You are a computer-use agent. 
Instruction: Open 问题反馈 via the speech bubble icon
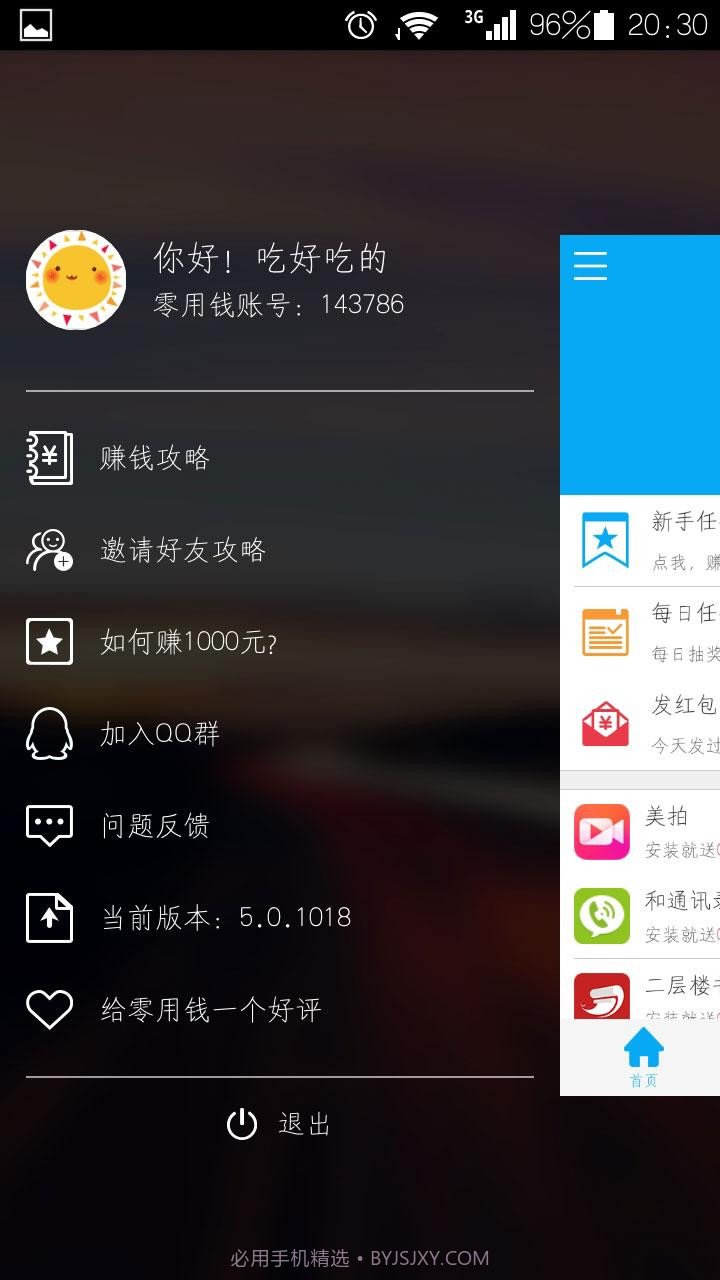click(x=50, y=825)
